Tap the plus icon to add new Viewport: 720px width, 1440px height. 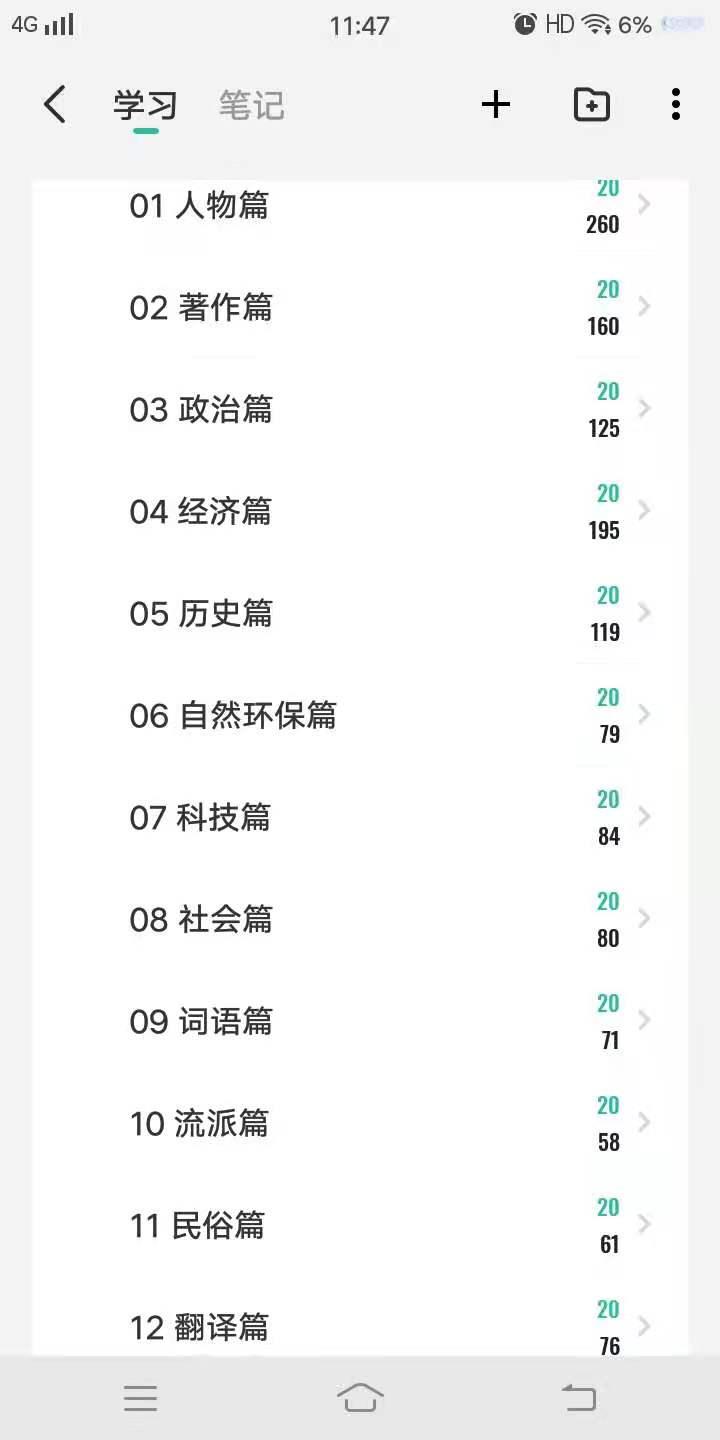496,104
